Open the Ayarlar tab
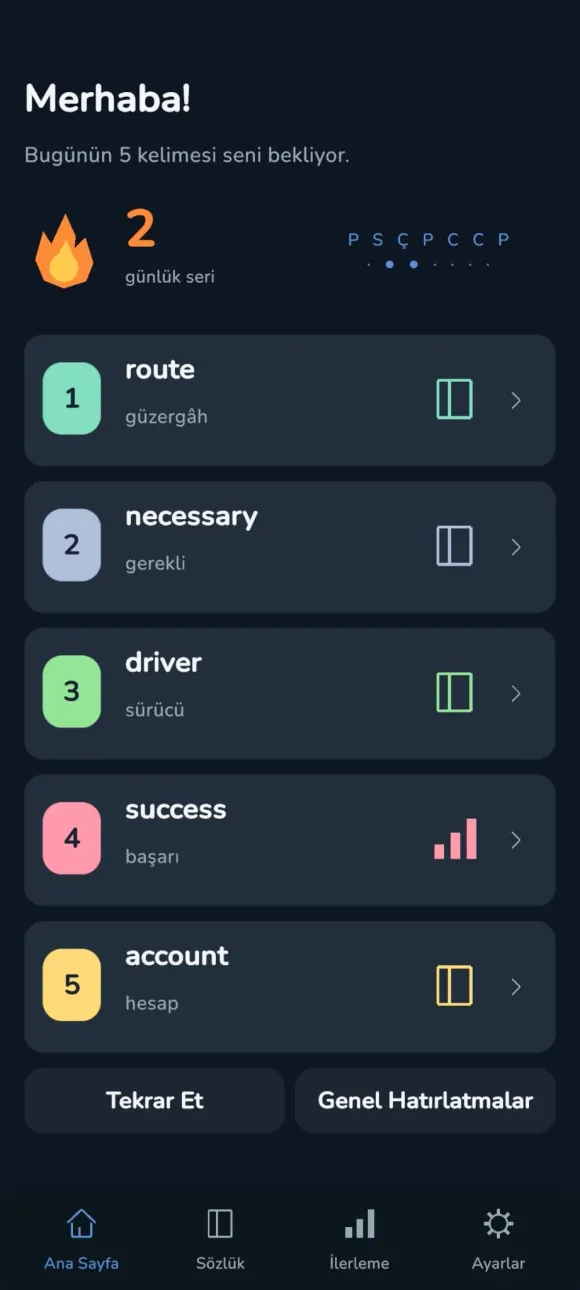This screenshot has width=580, height=1290. pos(498,1240)
